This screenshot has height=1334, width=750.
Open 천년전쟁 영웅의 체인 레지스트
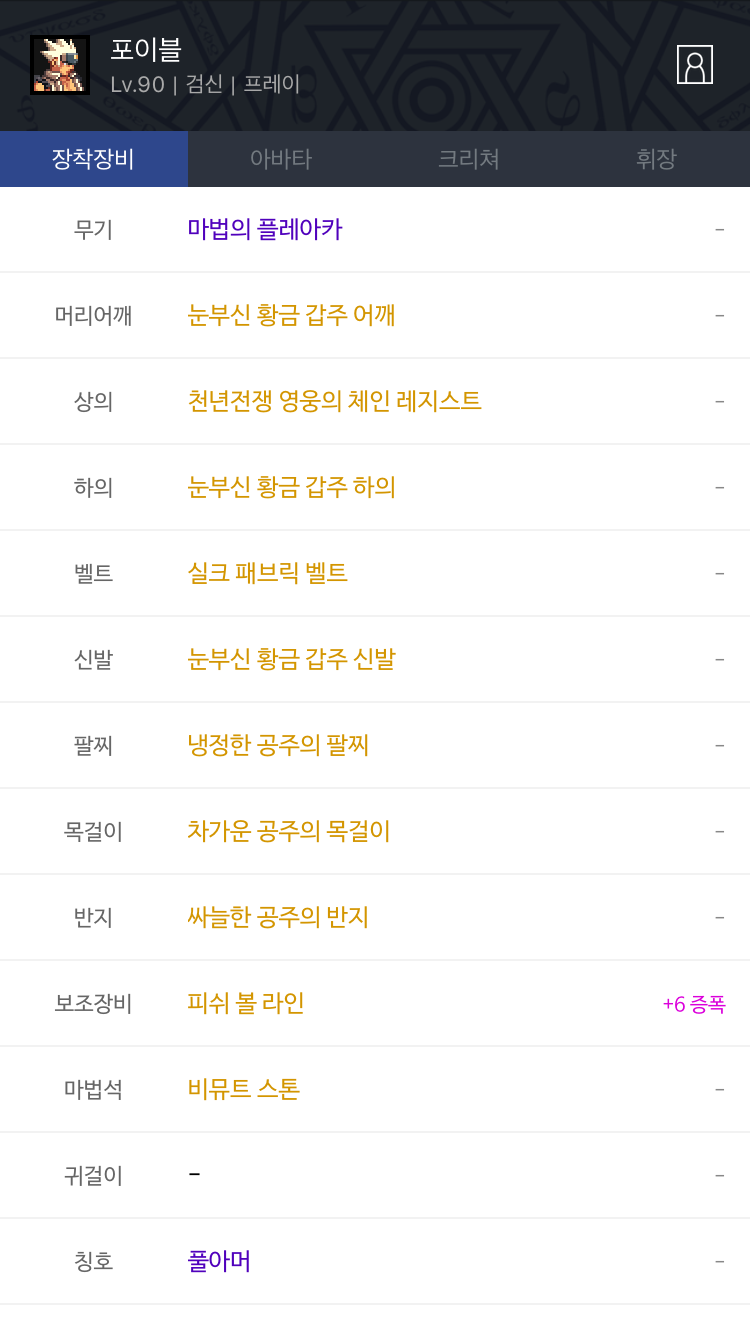pos(334,402)
